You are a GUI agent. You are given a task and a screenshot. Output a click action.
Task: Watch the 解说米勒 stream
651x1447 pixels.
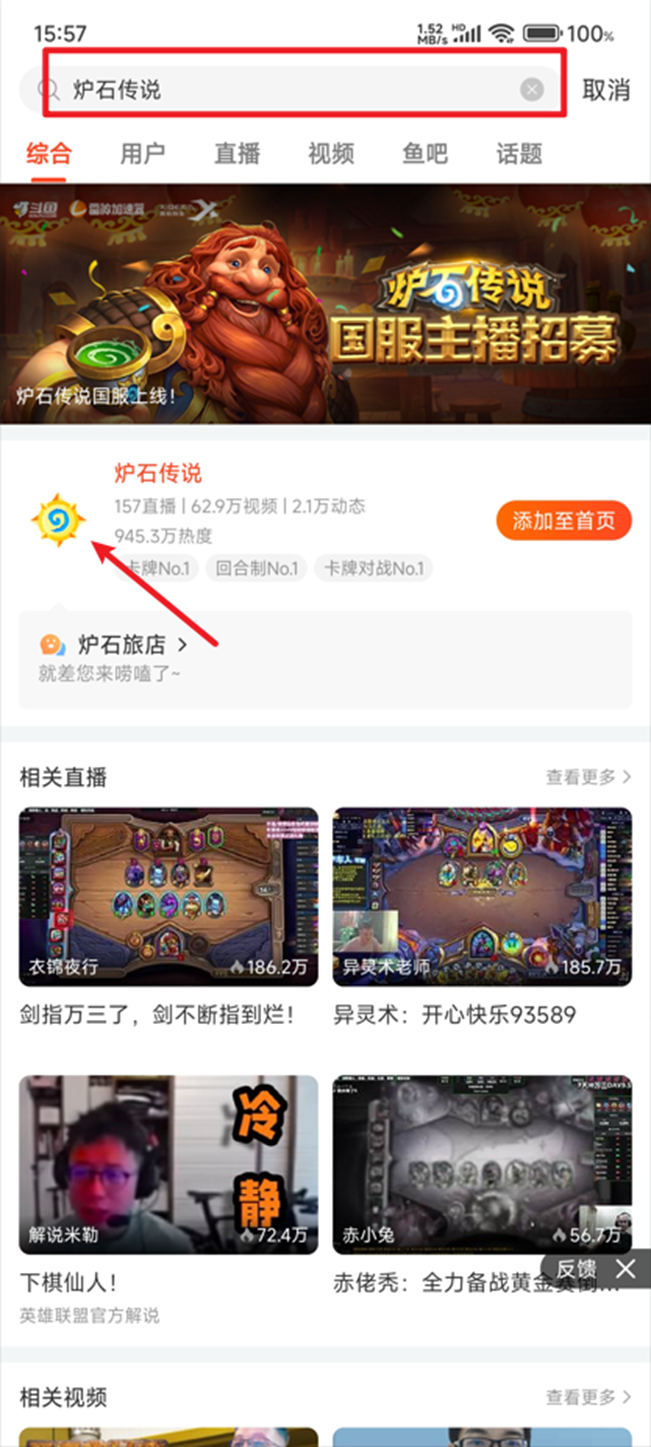point(169,1164)
